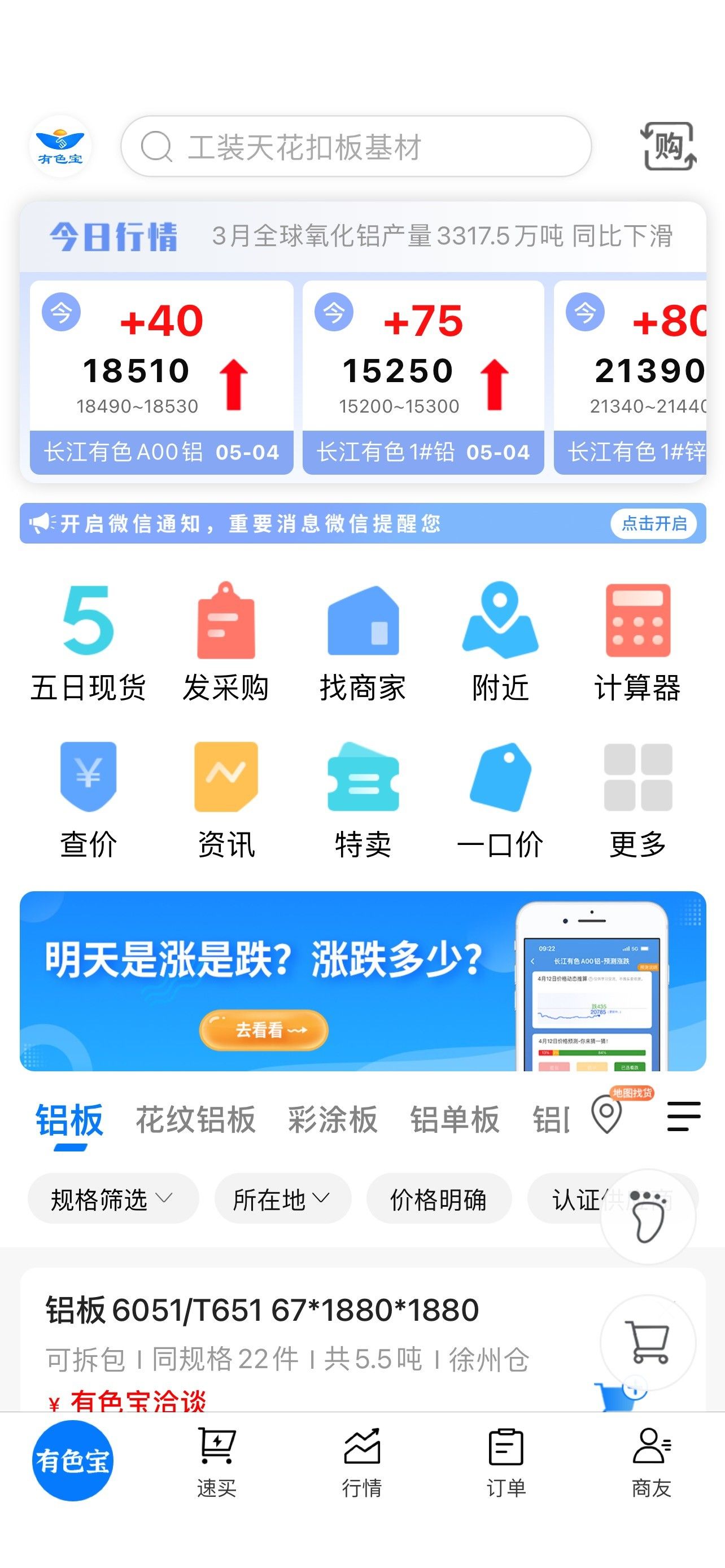Go to 找商家
This screenshot has width=725, height=1568.
(363, 642)
